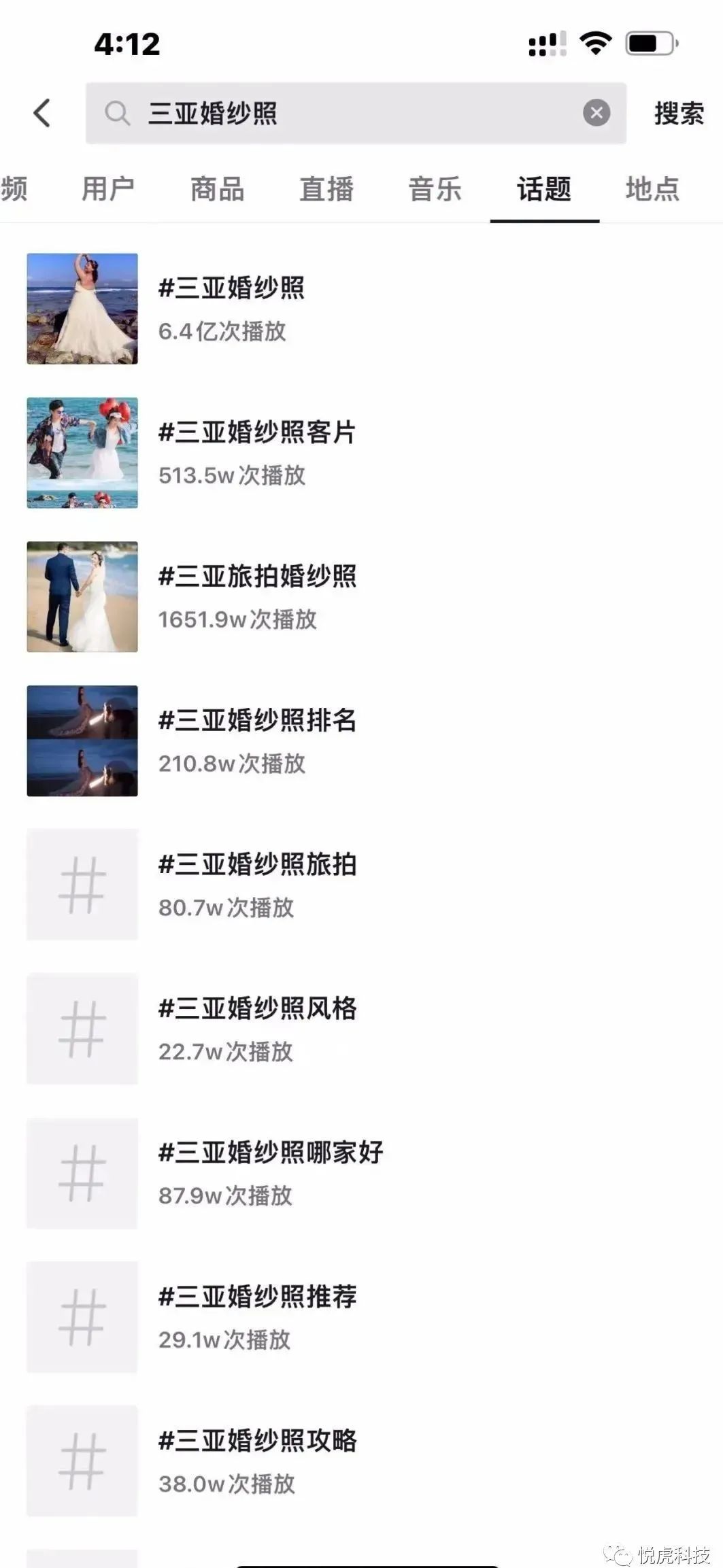Viewport: 723px width, 1568px height.
Task: Switch to the 商品 tab
Action: pyautogui.click(x=218, y=189)
